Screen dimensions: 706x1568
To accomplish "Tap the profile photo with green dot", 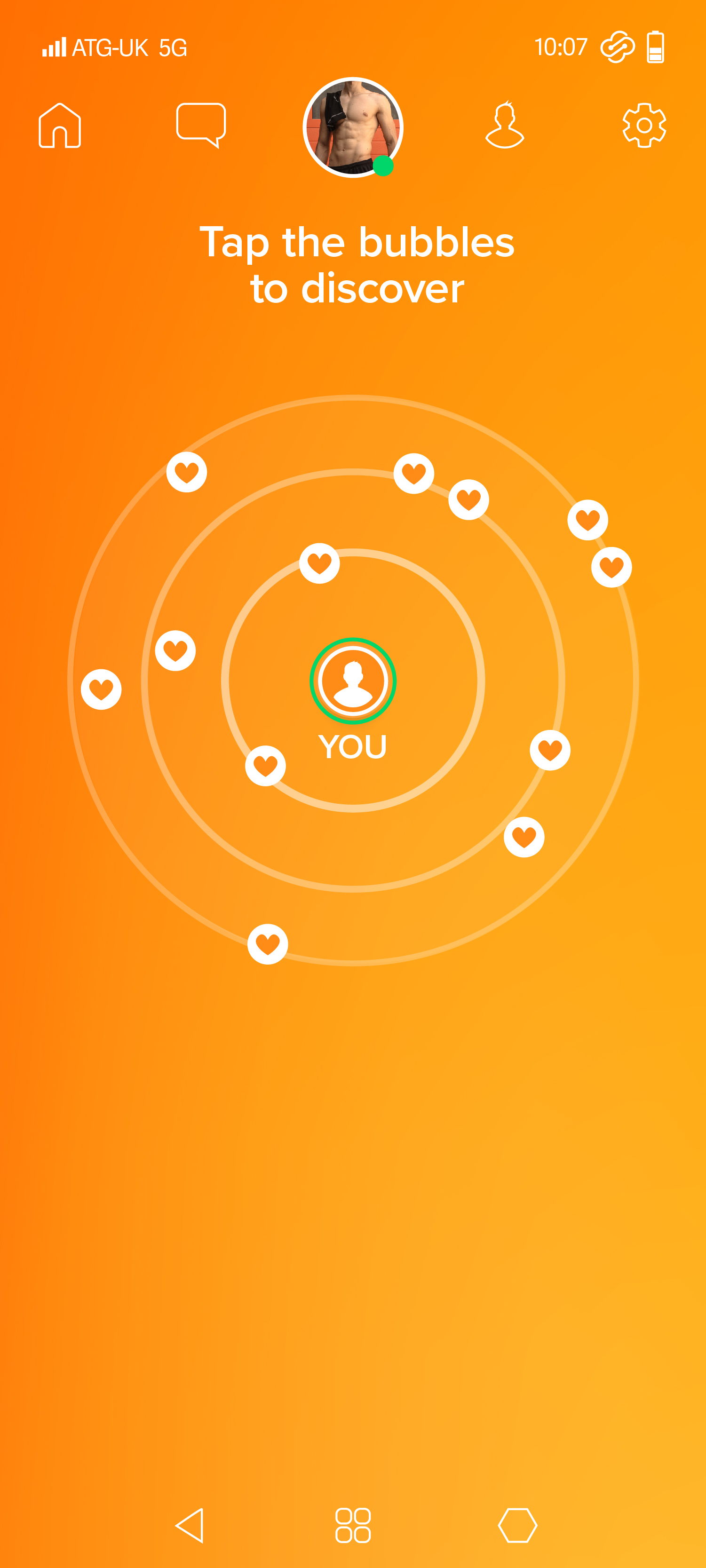I will point(353,128).
